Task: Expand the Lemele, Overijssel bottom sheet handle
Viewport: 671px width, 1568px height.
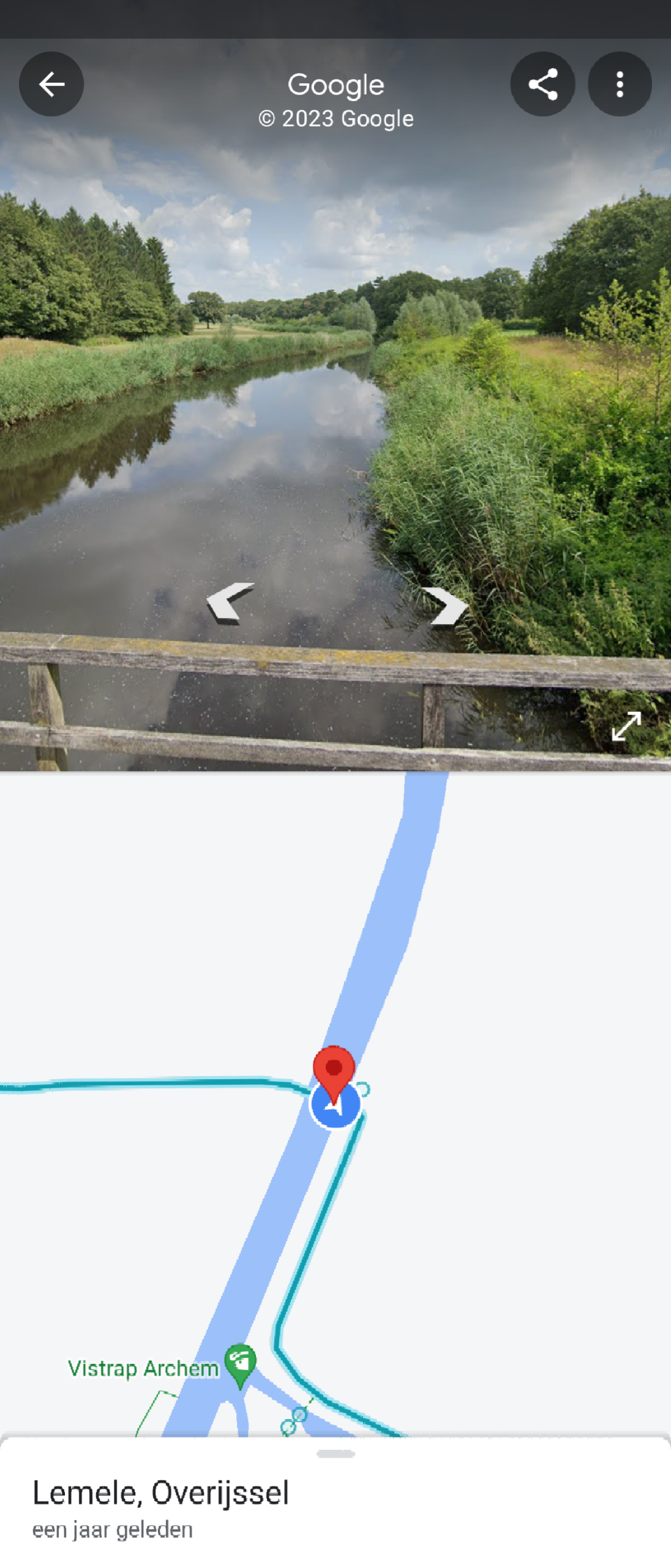Action: [x=335, y=1454]
